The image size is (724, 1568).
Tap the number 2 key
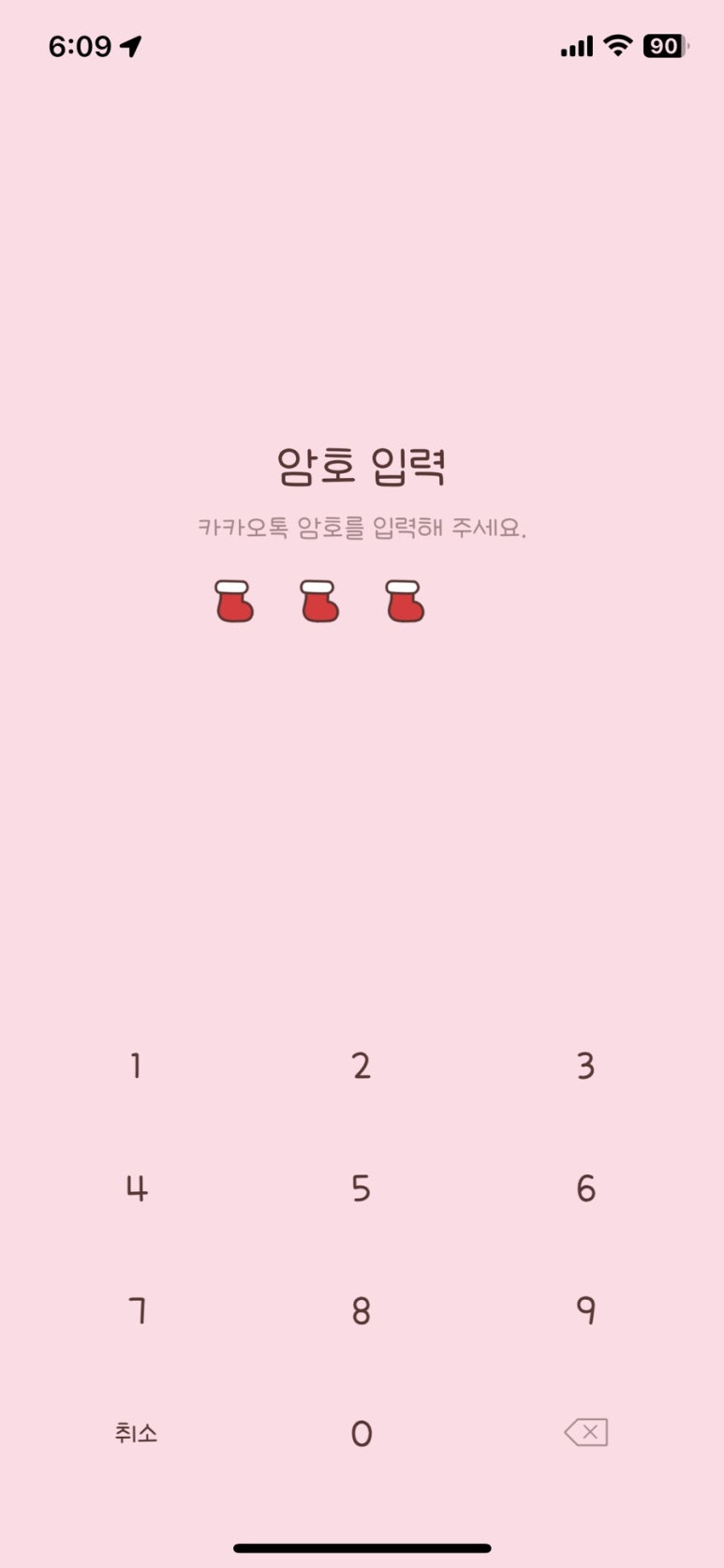point(362,1066)
